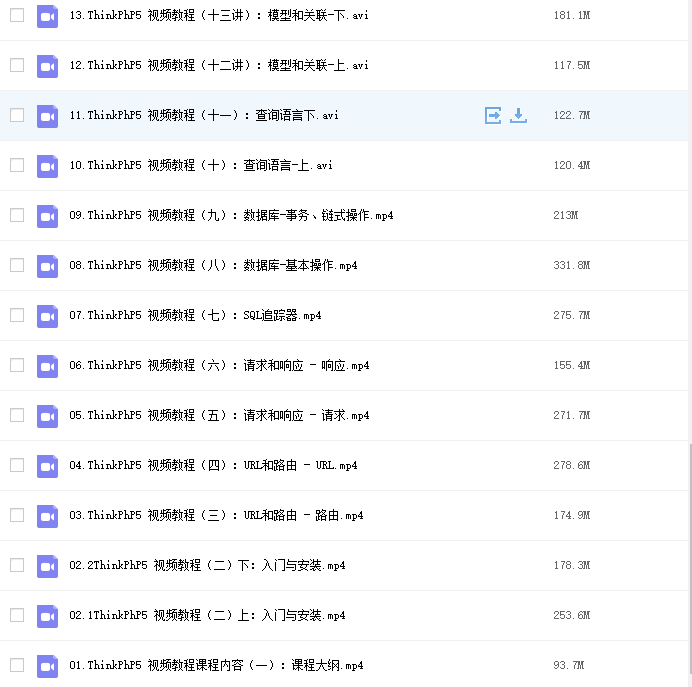The image size is (692, 687).
Task: Open 03.ThinkPhP5 URL和路由 - 路由.mp4
Action: coord(216,515)
